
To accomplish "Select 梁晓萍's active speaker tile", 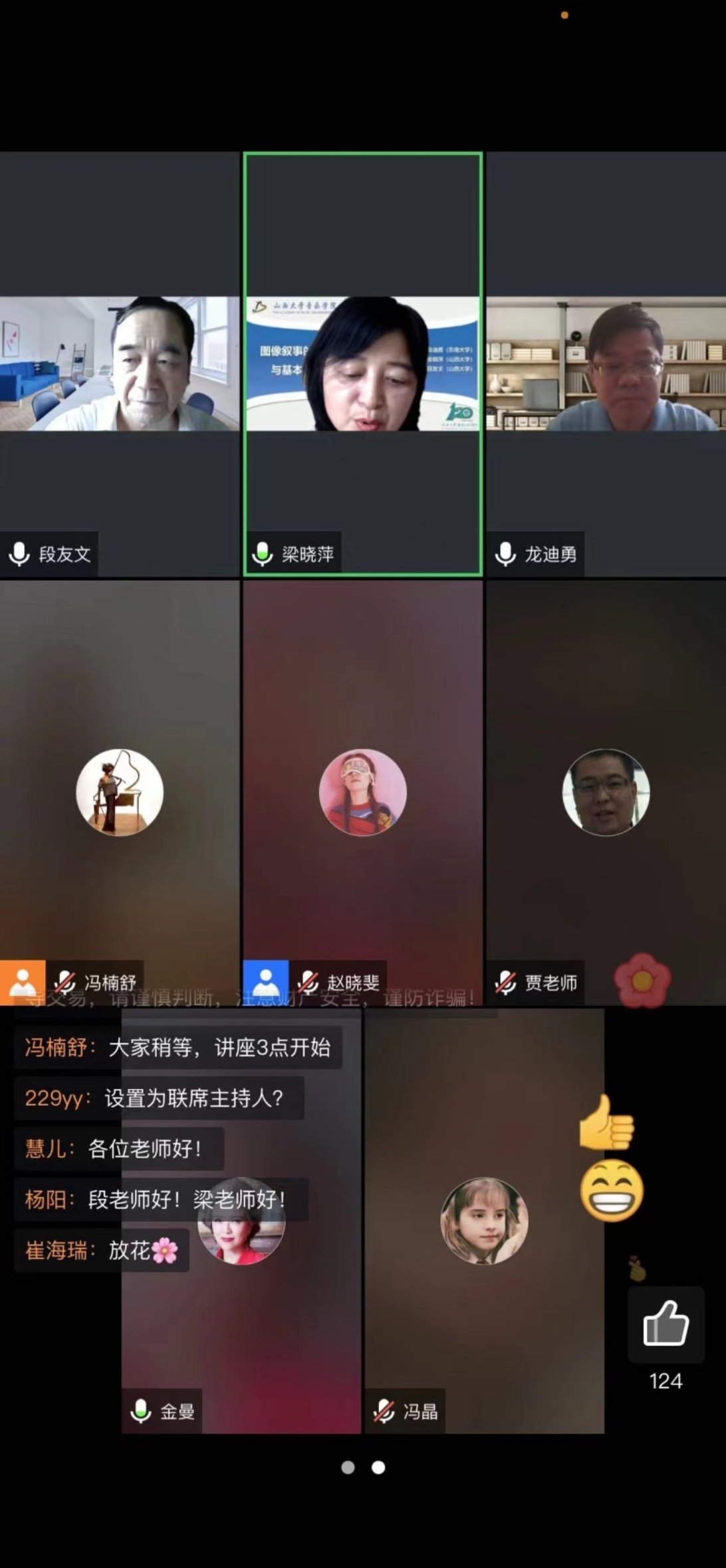I will pos(362,364).
